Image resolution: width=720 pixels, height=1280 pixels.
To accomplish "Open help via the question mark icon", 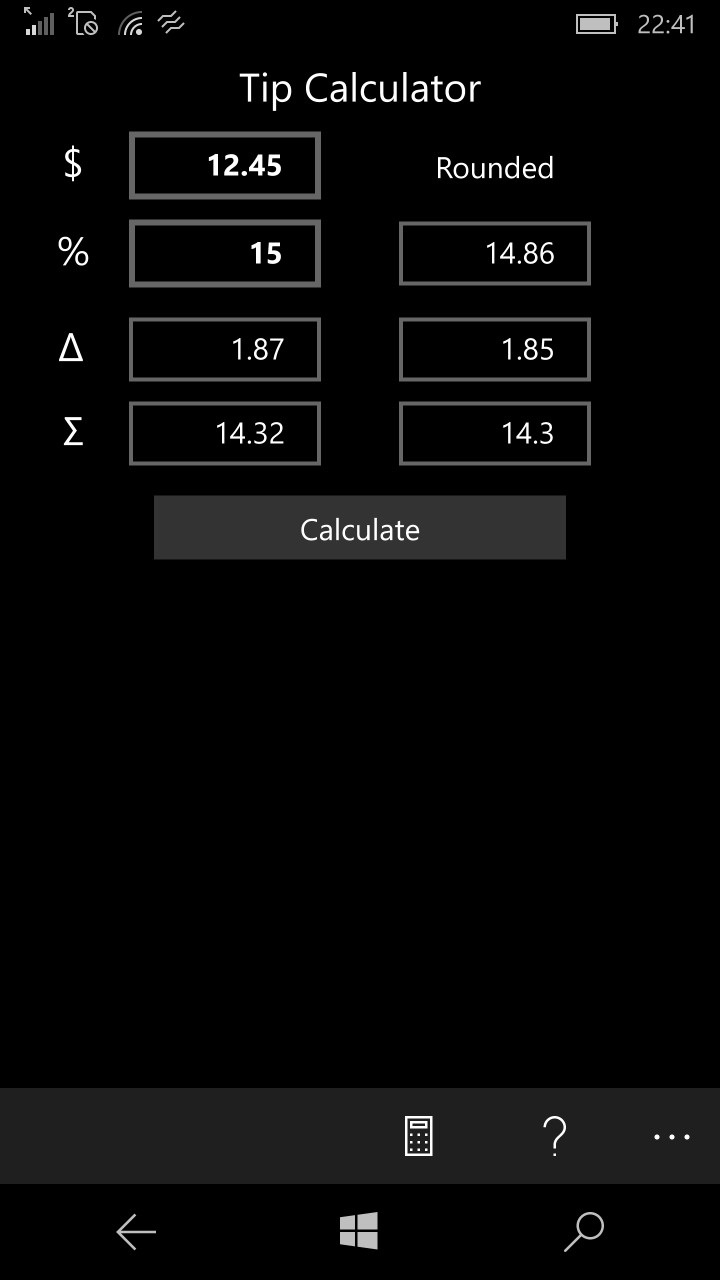I will (x=554, y=1136).
